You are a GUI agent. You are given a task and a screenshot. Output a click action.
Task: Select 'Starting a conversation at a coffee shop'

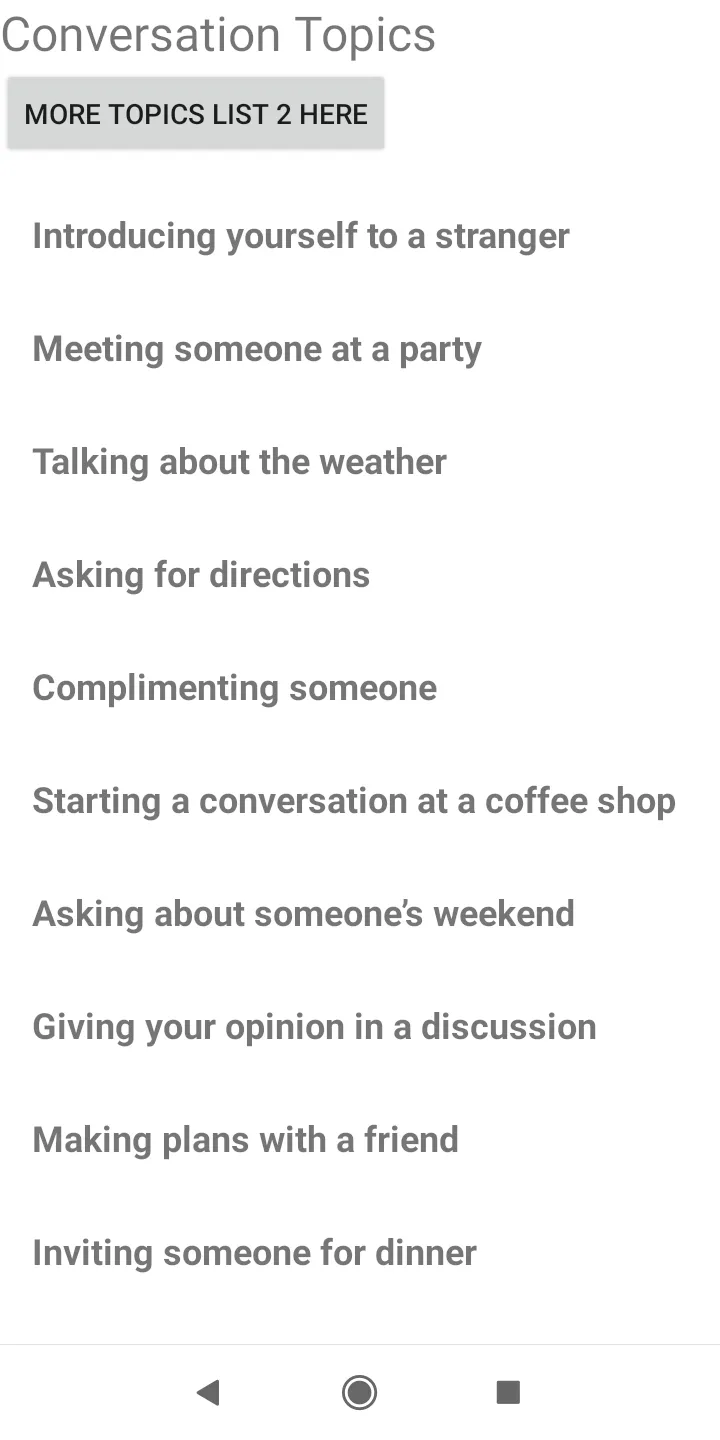[x=354, y=802]
